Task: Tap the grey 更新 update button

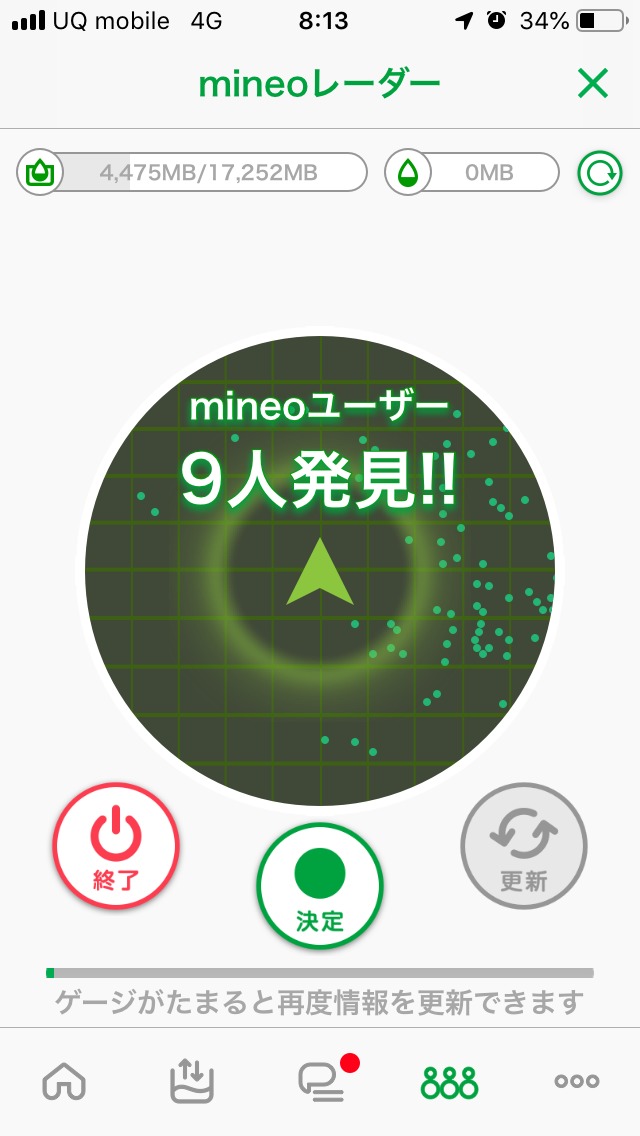Action: tap(523, 846)
